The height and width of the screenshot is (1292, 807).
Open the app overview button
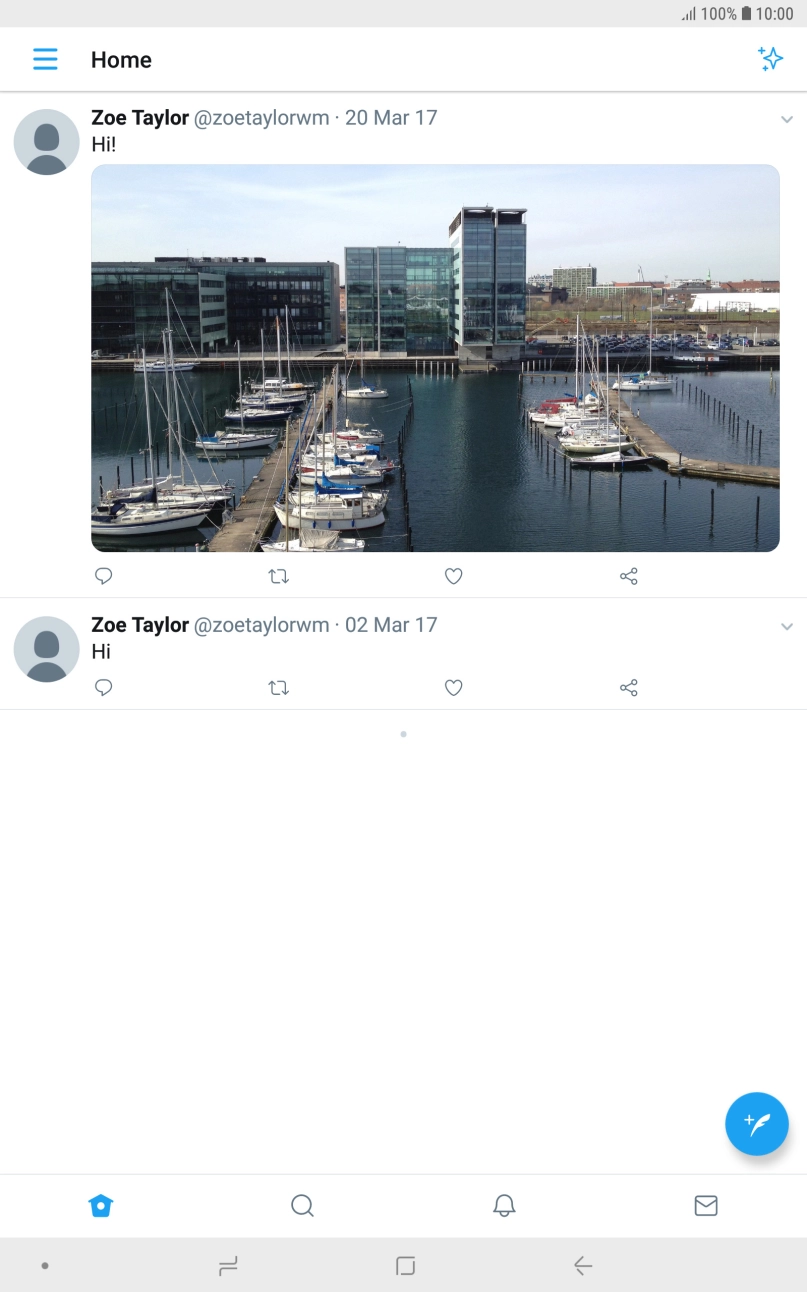click(404, 1265)
